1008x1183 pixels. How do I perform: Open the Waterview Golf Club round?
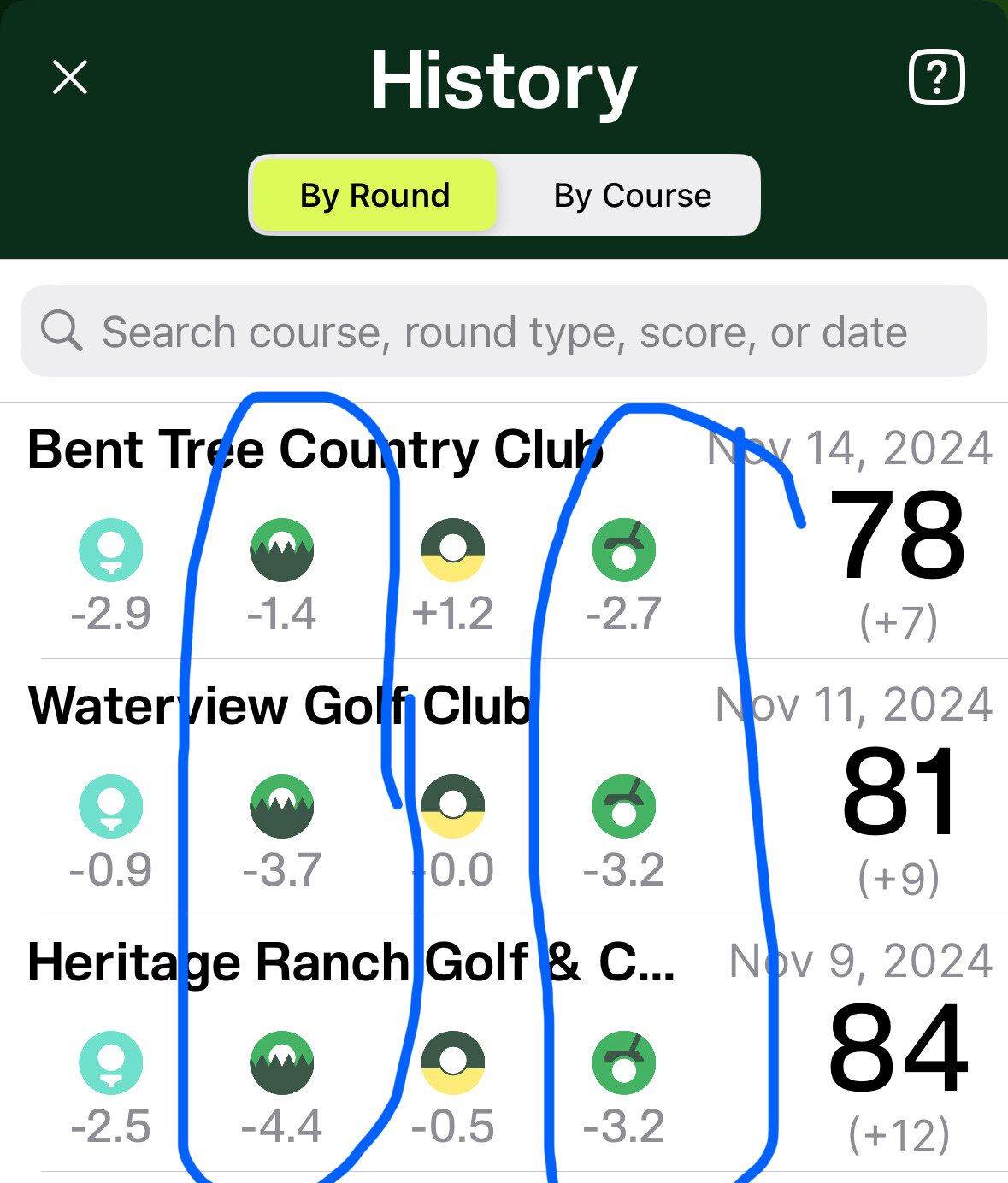pyautogui.click(x=279, y=707)
